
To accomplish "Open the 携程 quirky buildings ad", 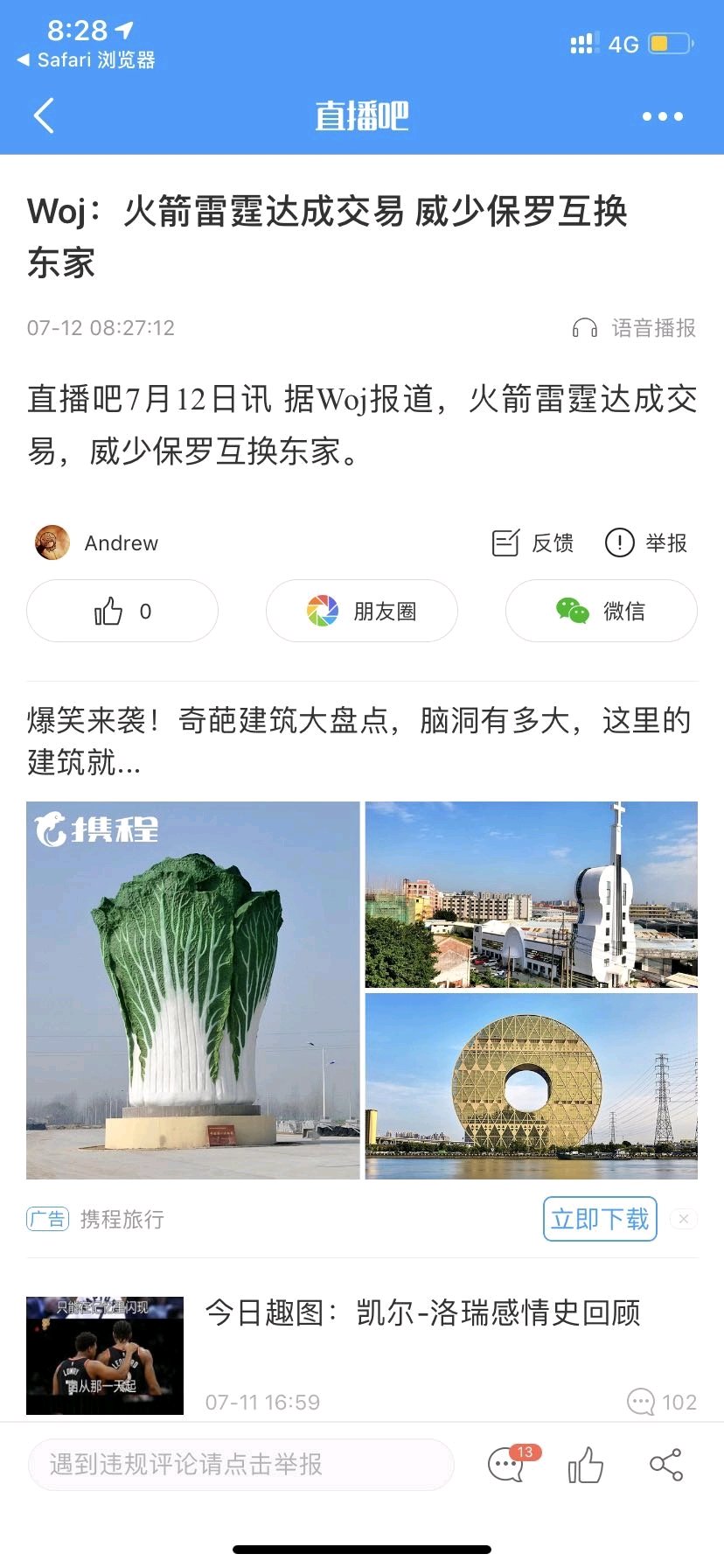I will click(361, 989).
